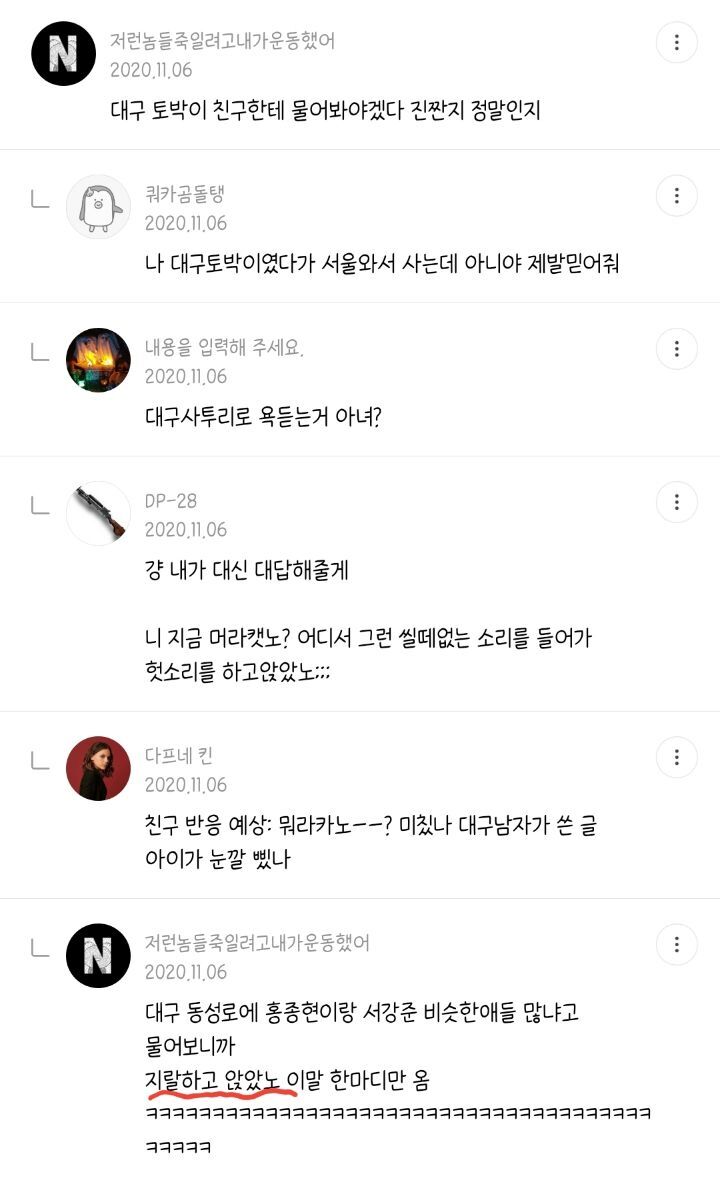Open more options on the 대구 토박이 친구한테 comment
720x1186 pixels.
pyautogui.click(x=677, y=43)
